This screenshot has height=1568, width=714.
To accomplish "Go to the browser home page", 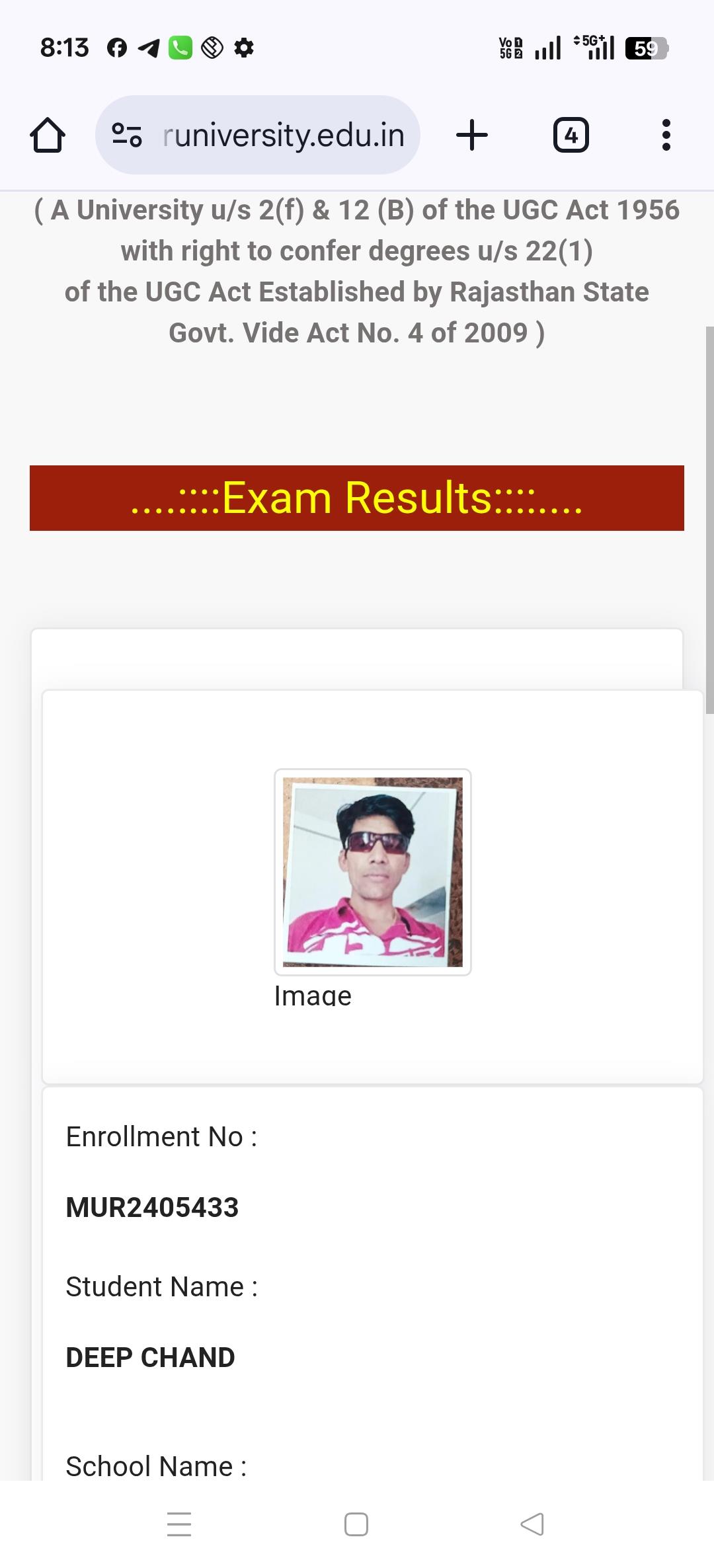I will point(48,135).
